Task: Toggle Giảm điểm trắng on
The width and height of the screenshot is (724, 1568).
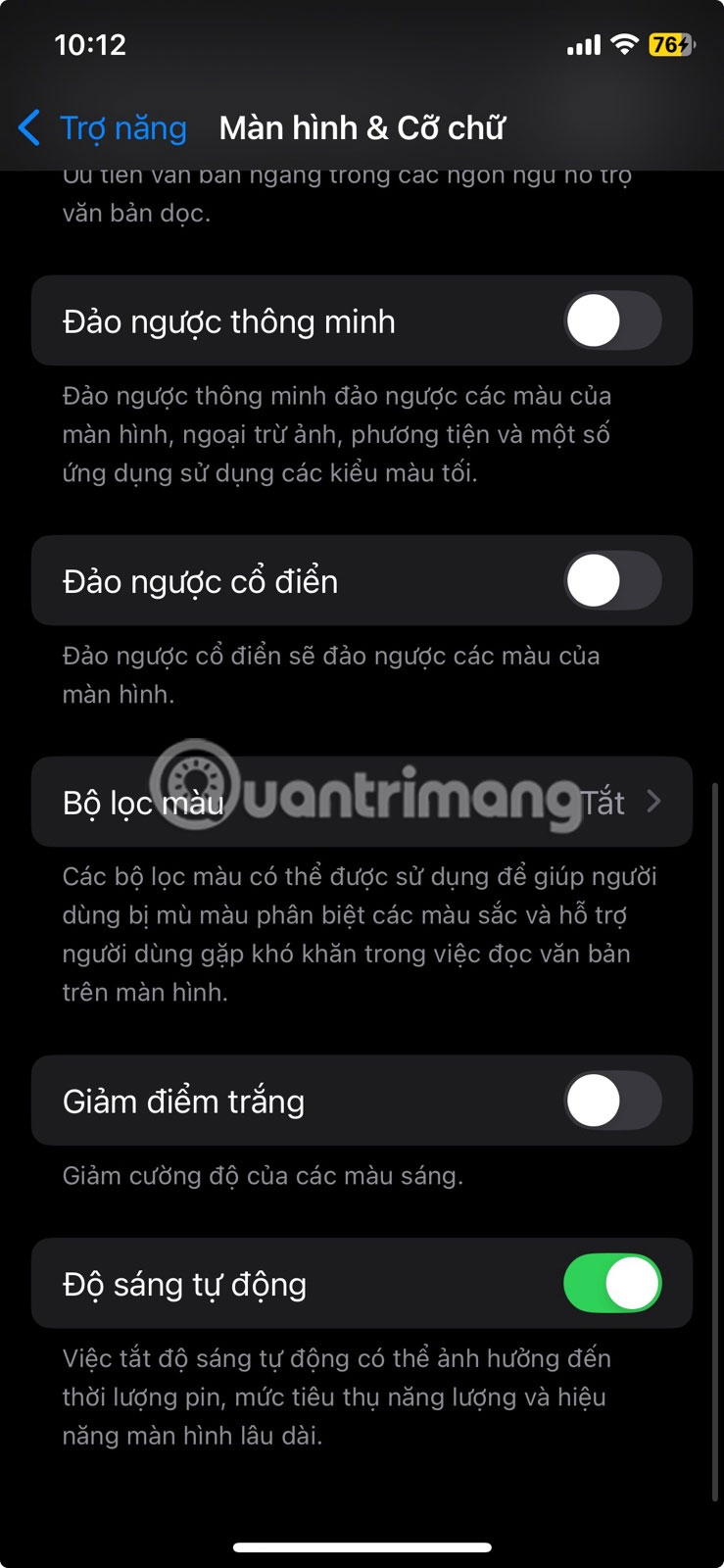Action: pyautogui.click(x=612, y=1101)
